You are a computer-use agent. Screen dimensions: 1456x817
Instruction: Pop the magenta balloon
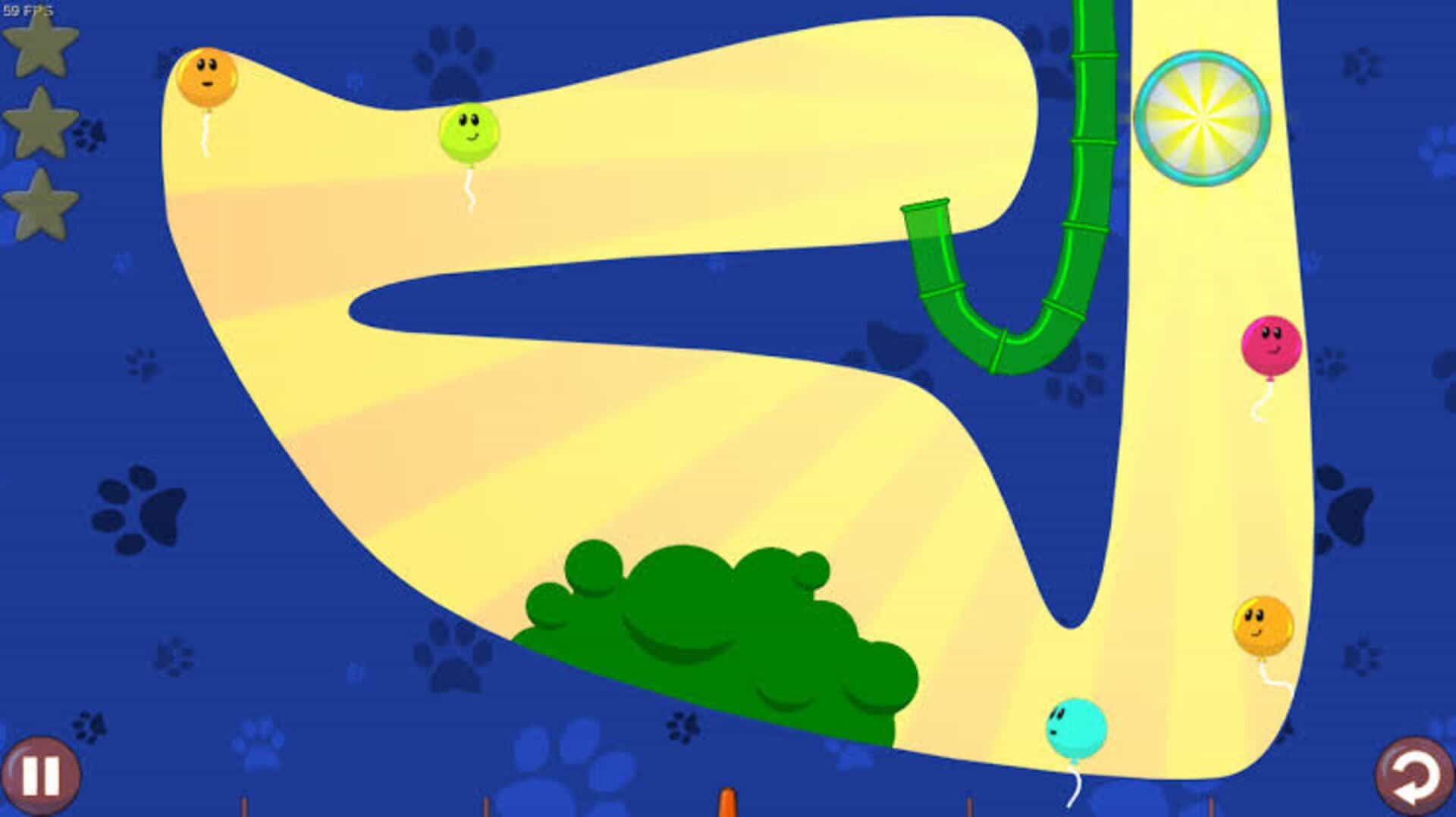tap(1271, 346)
